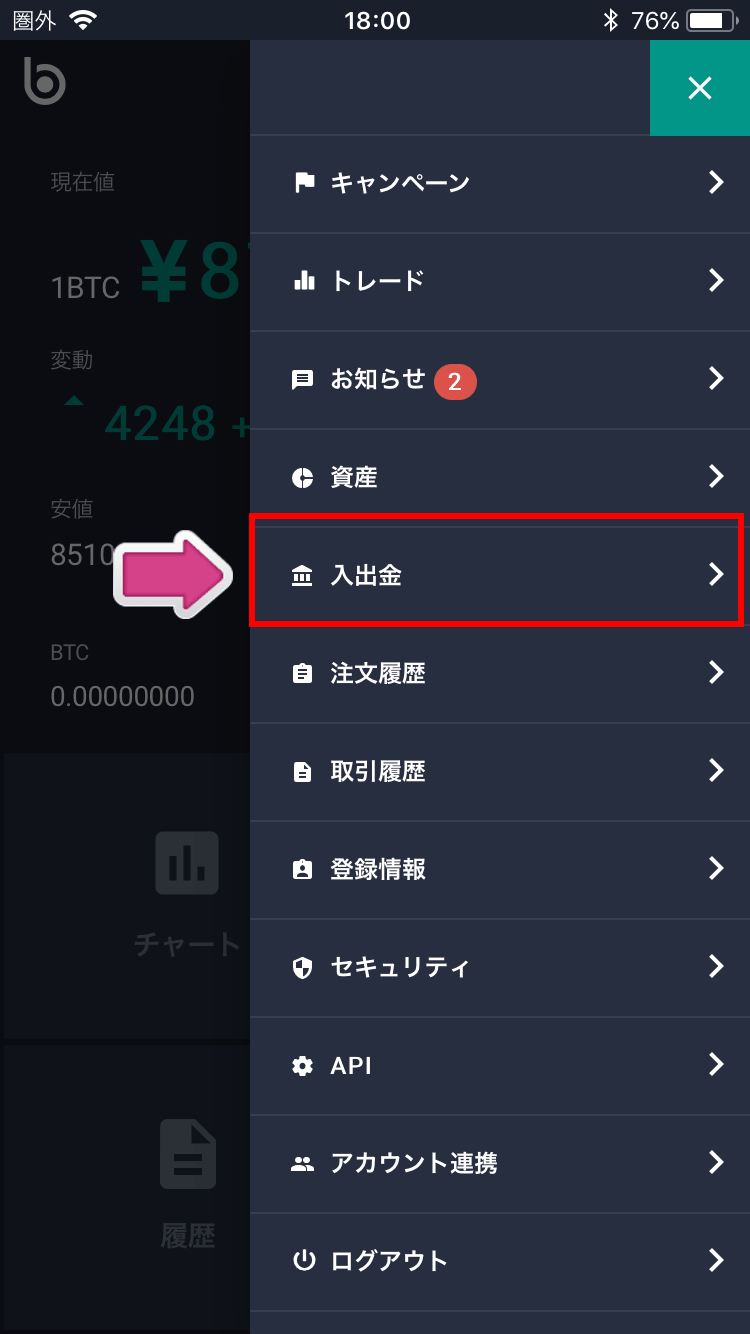Screen dimensions: 750x1334
Task: Close the side menu
Action: (699, 88)
